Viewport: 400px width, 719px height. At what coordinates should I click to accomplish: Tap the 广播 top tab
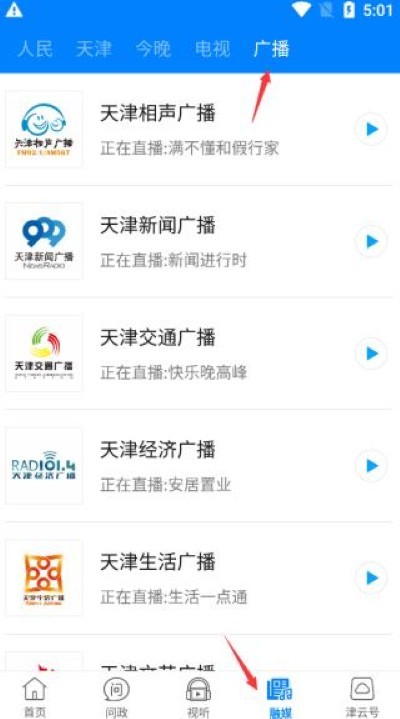click(271, 49)
